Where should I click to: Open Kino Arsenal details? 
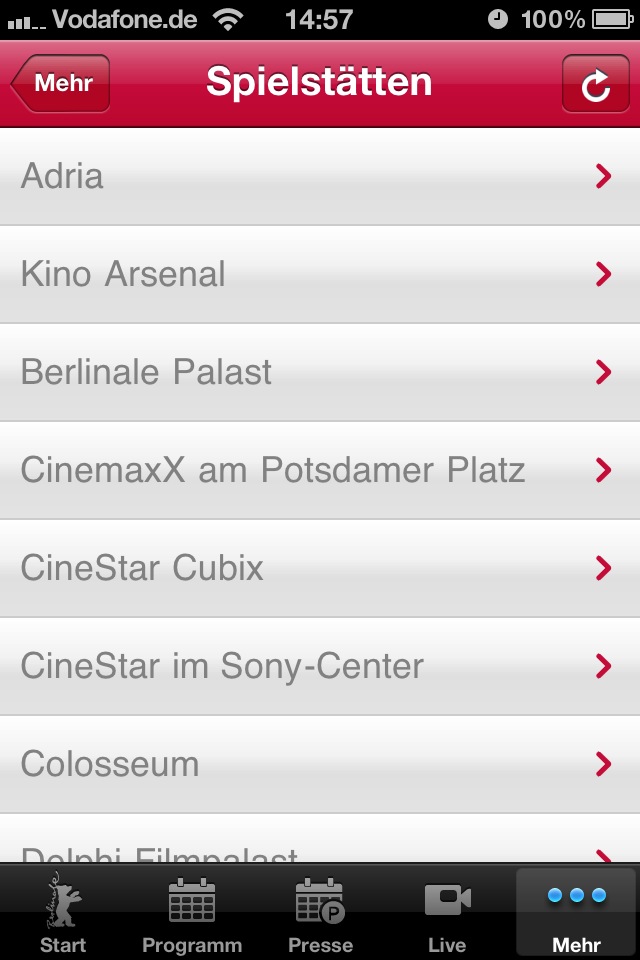click(x=320, y=275)
